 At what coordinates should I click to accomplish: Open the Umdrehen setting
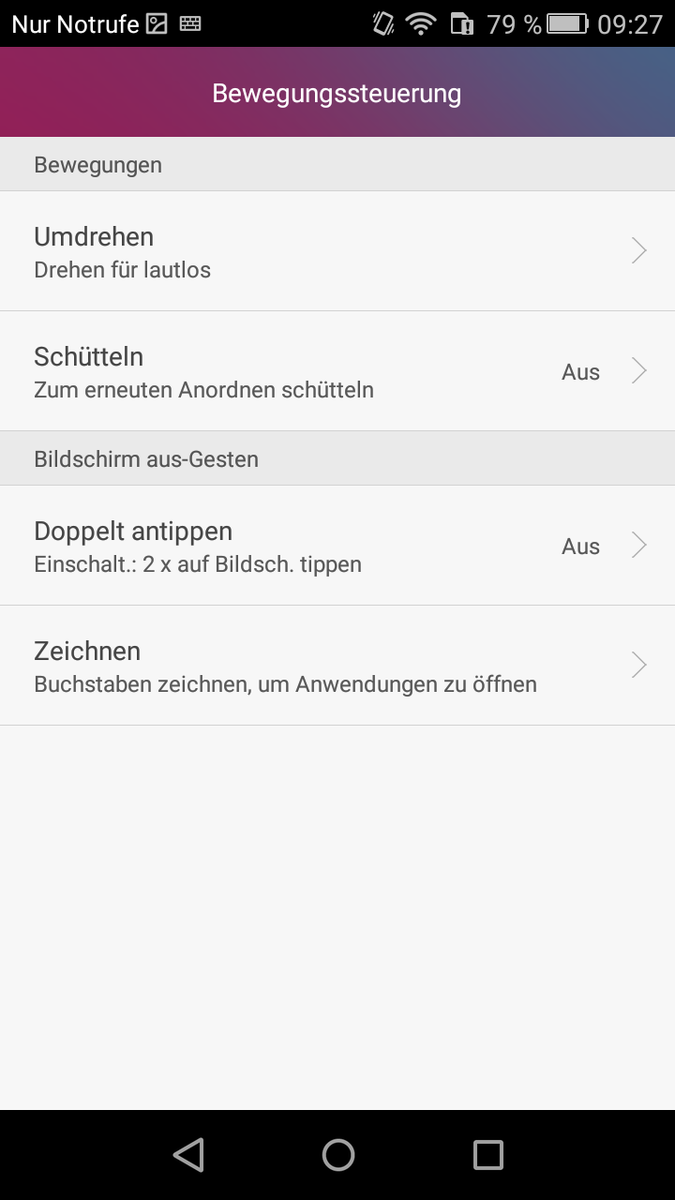tap(337, 251)
